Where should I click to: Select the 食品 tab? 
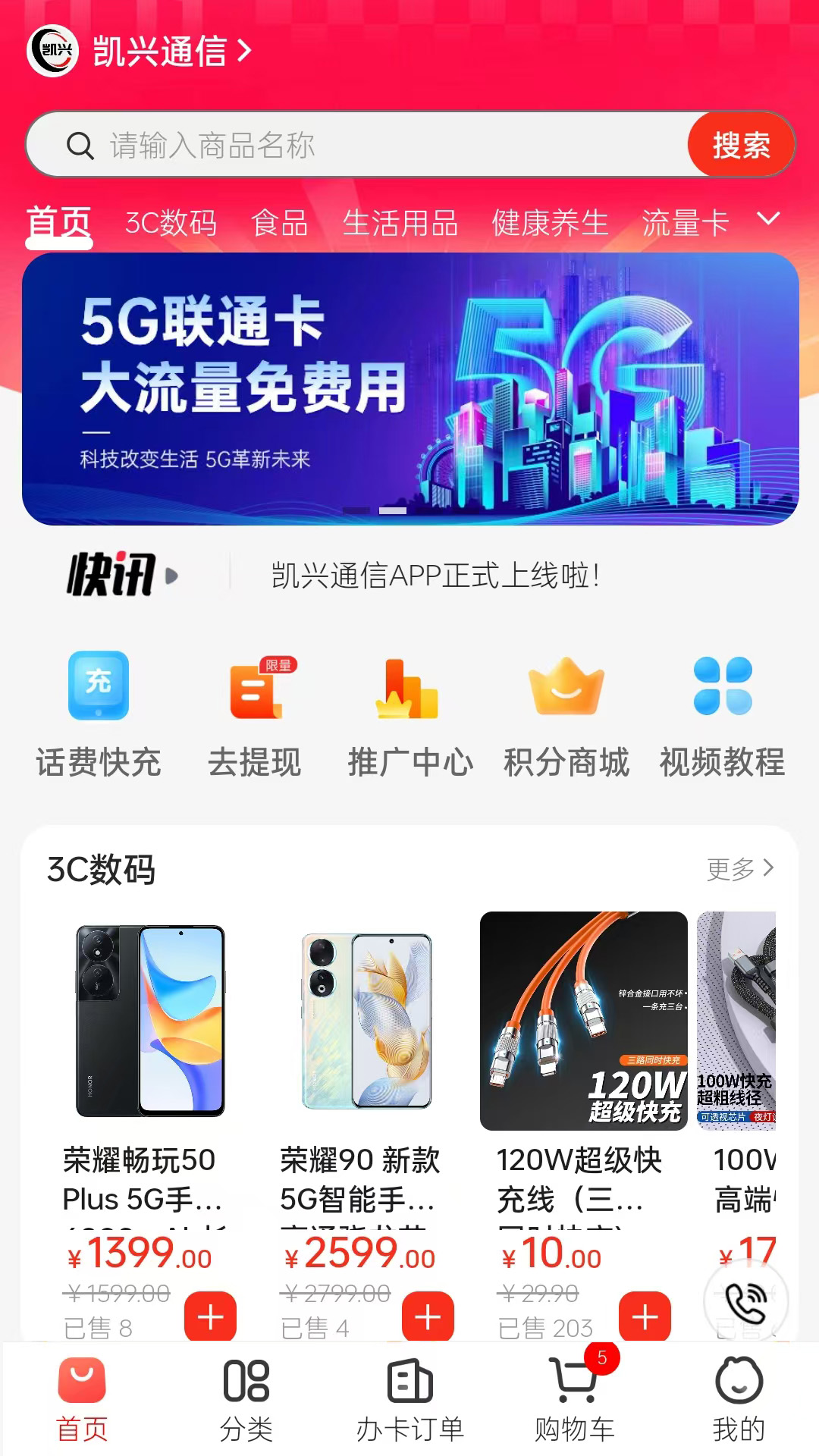279,223
